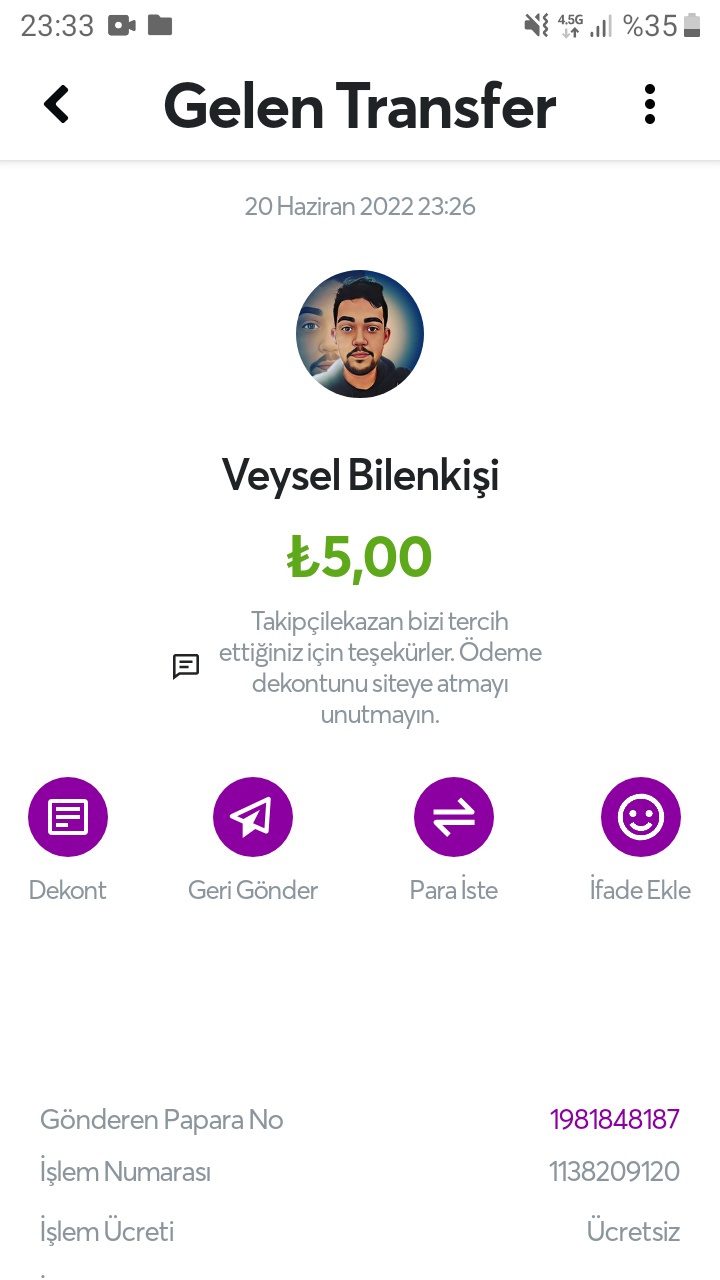Image resolution: width=720 pixels, height=1280 pixels.
Task: Request money with Para İste
Action: point(454,817)
